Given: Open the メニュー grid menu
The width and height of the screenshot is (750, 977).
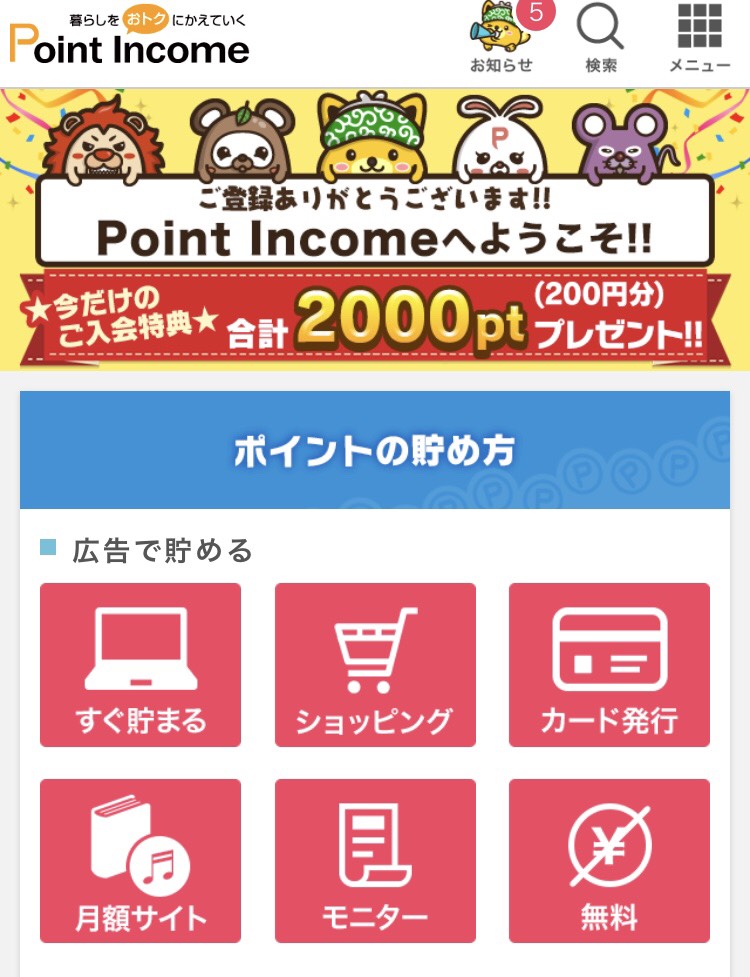Looking at the screenshot, I should tap(699, 40).
